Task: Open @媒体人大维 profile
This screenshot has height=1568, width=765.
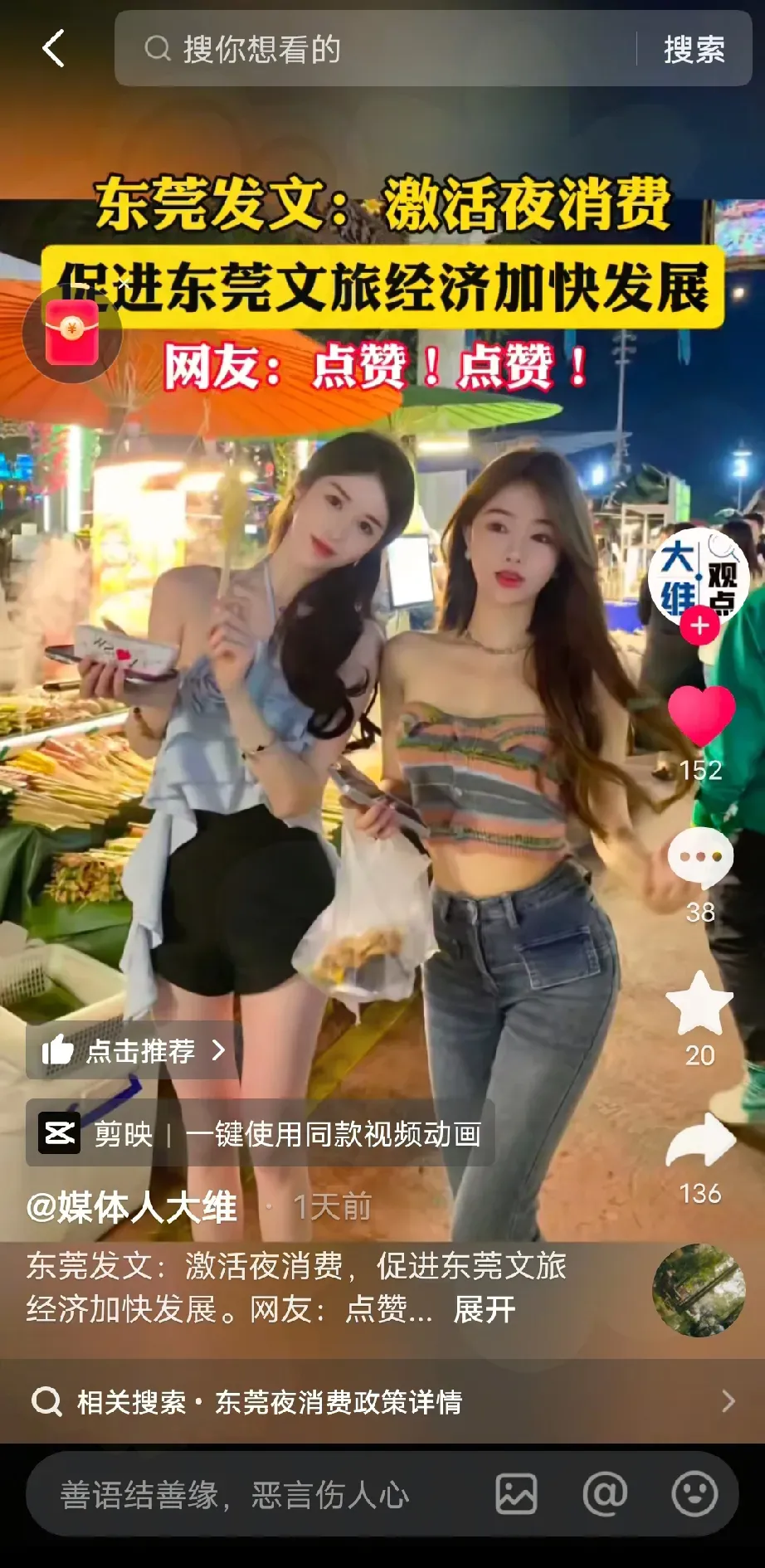Action: coord(132,1207)
